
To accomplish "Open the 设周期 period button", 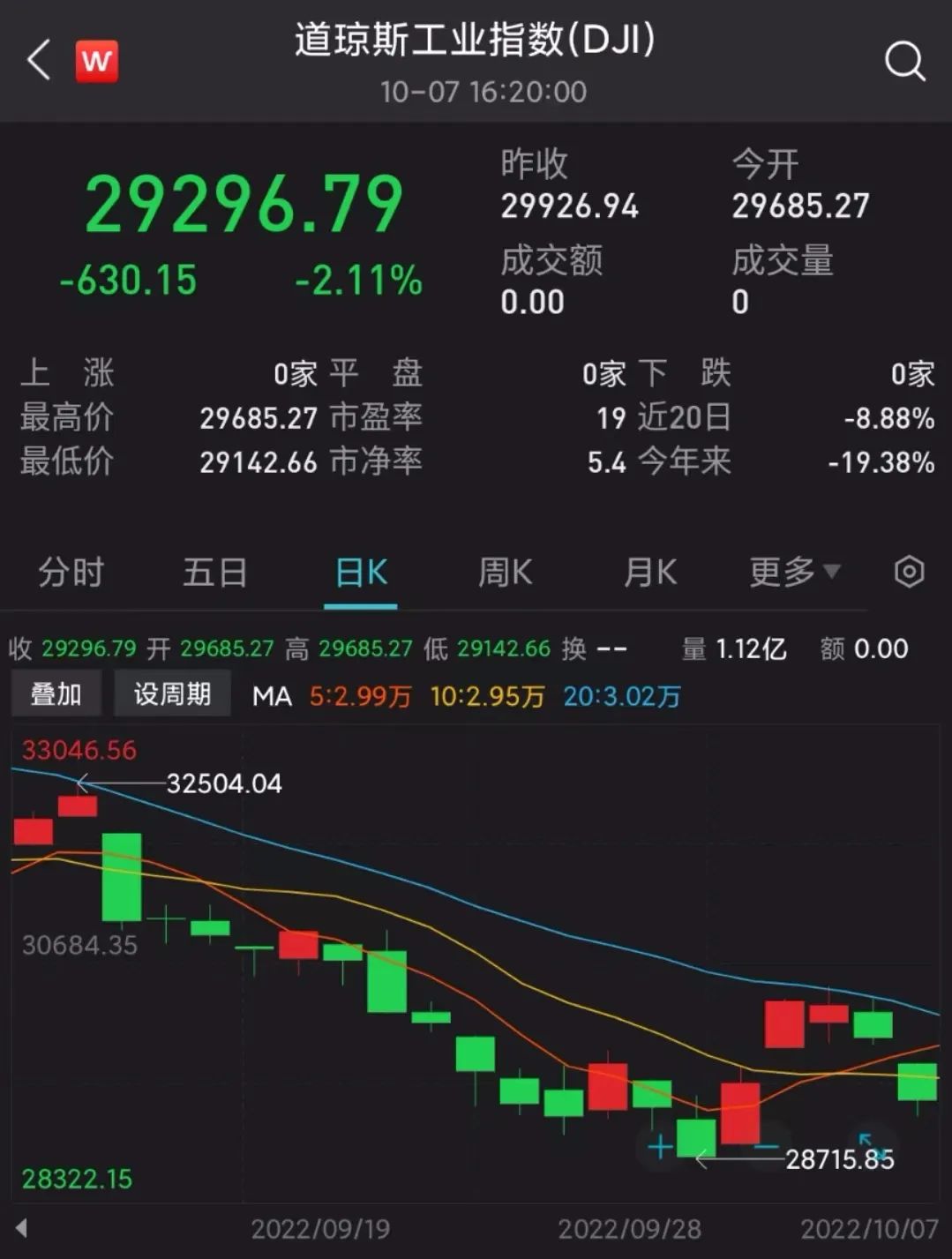I will pos(172,694).
